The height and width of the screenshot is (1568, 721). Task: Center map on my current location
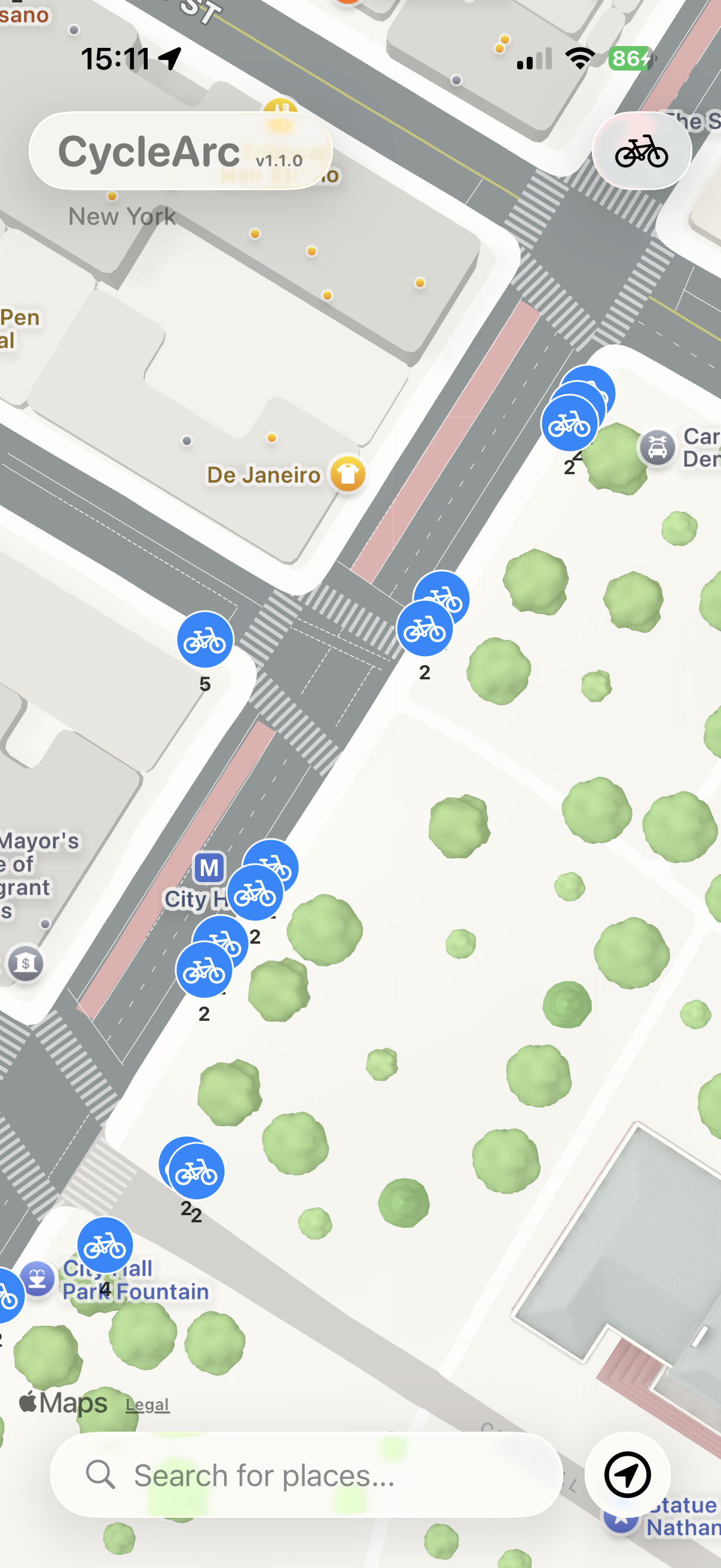[627, 1475]
